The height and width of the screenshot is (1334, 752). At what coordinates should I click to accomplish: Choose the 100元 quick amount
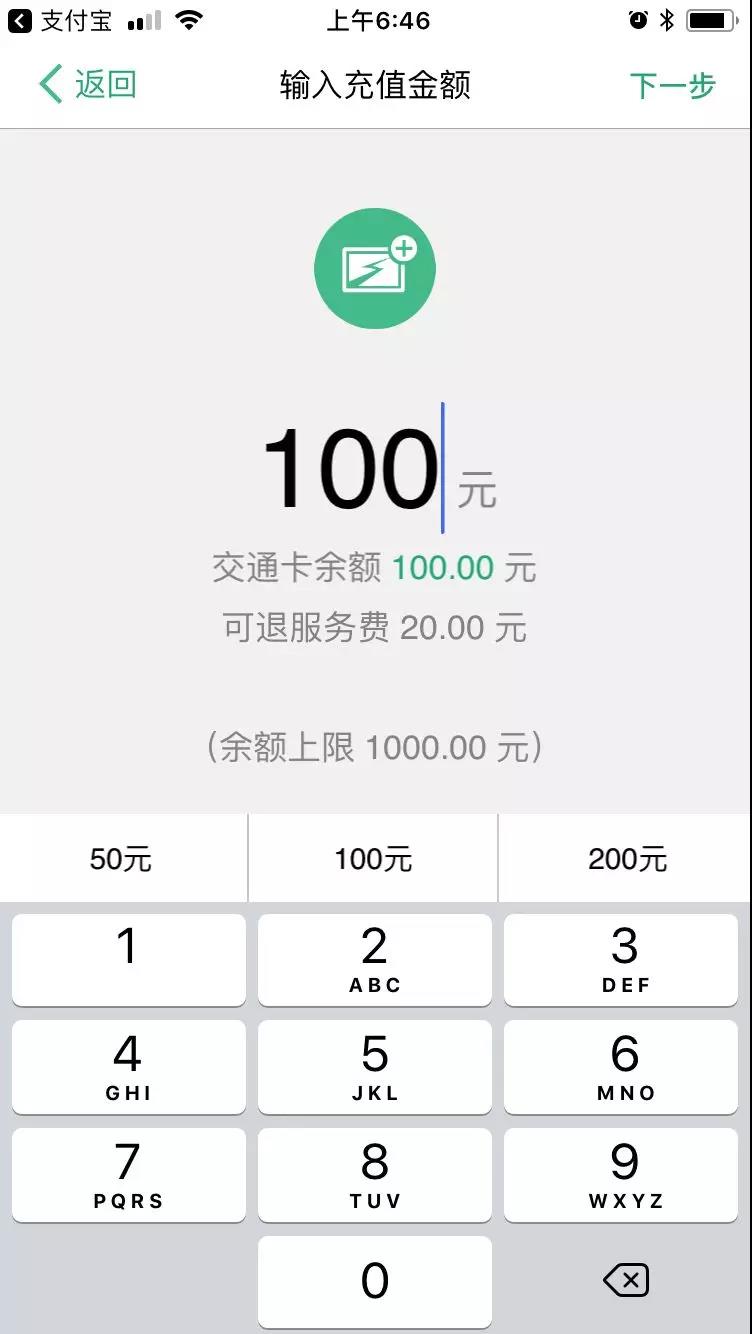[373, 859]
